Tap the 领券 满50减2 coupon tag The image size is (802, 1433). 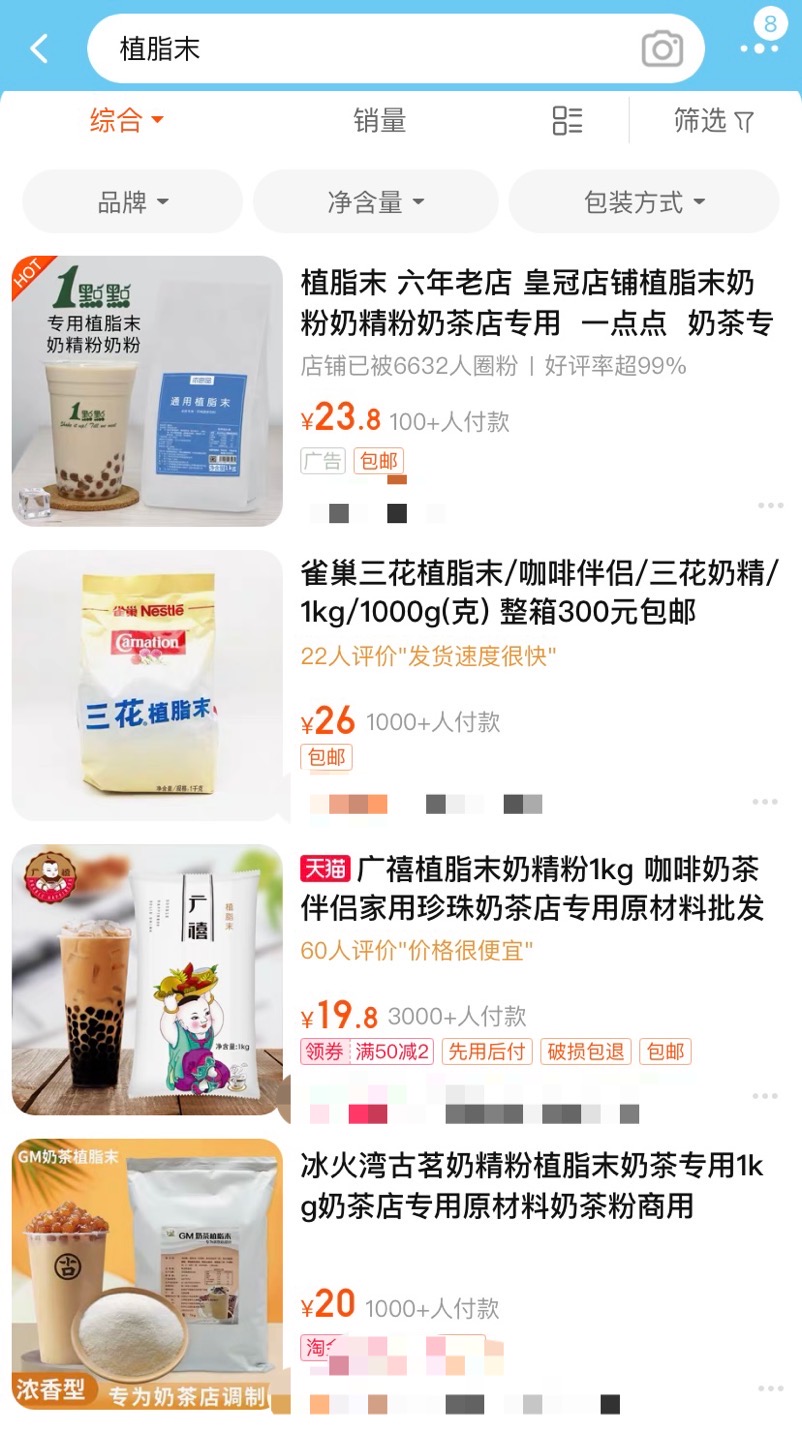point(367,1052)
